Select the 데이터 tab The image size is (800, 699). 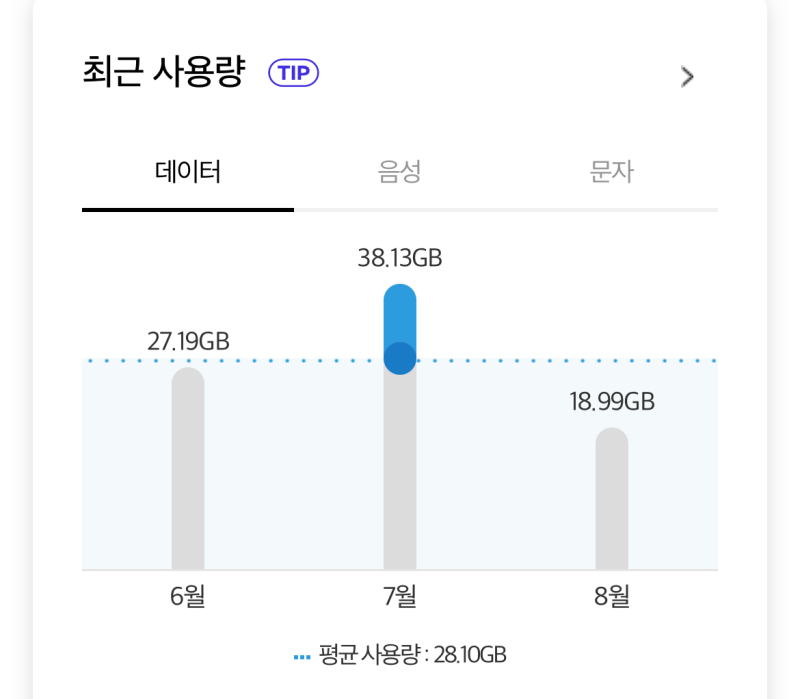[188, 172]
